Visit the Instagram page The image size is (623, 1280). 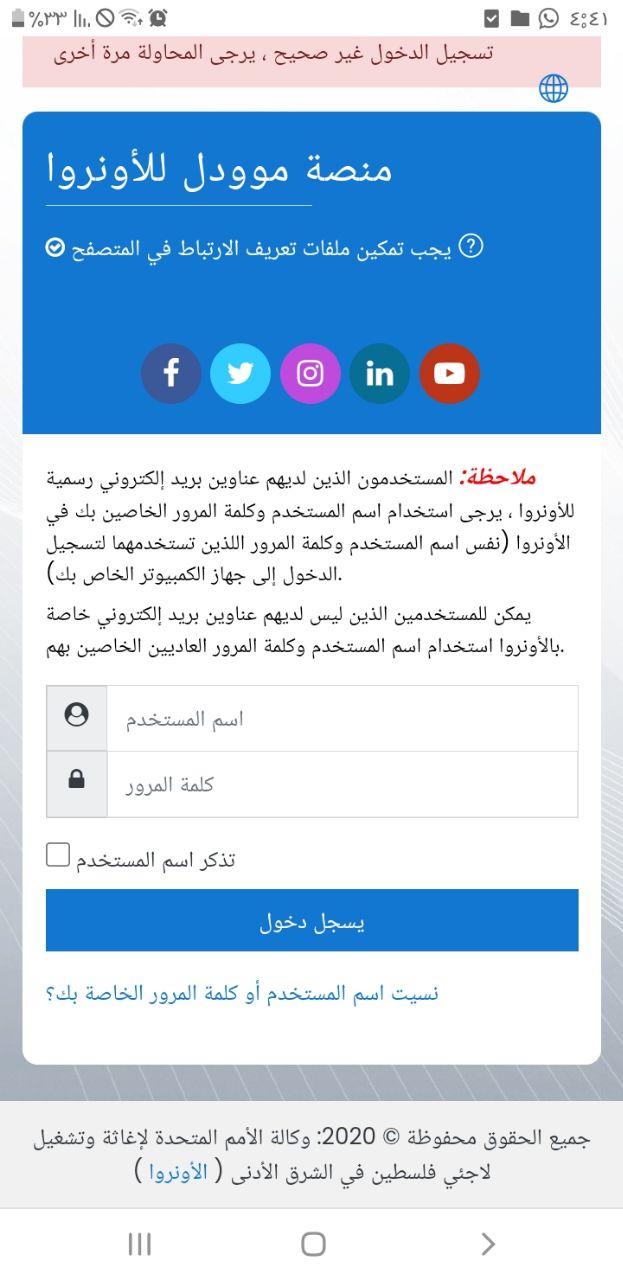click(x=311, y=374)
